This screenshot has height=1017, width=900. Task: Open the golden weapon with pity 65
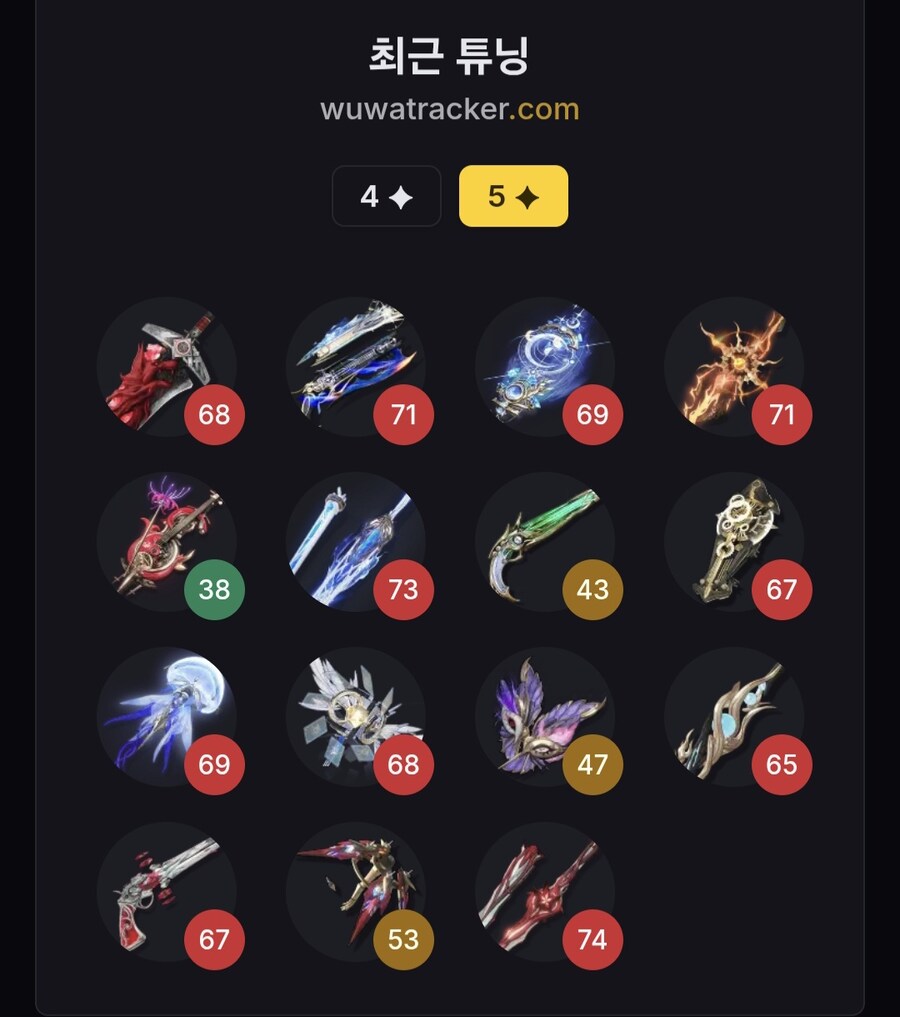click(x=733, y=718)
